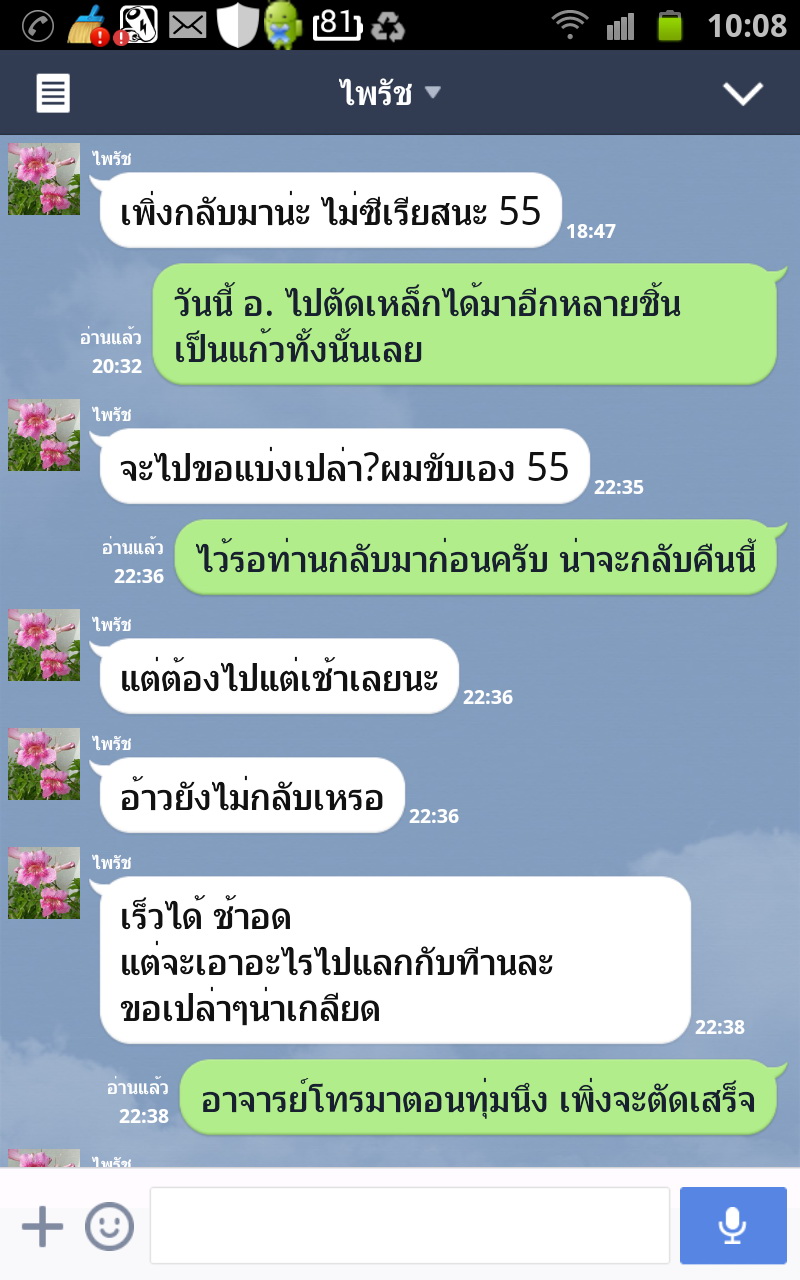Open the chat notes list icon
800x1280 pixels.
[x=53, y=94]
